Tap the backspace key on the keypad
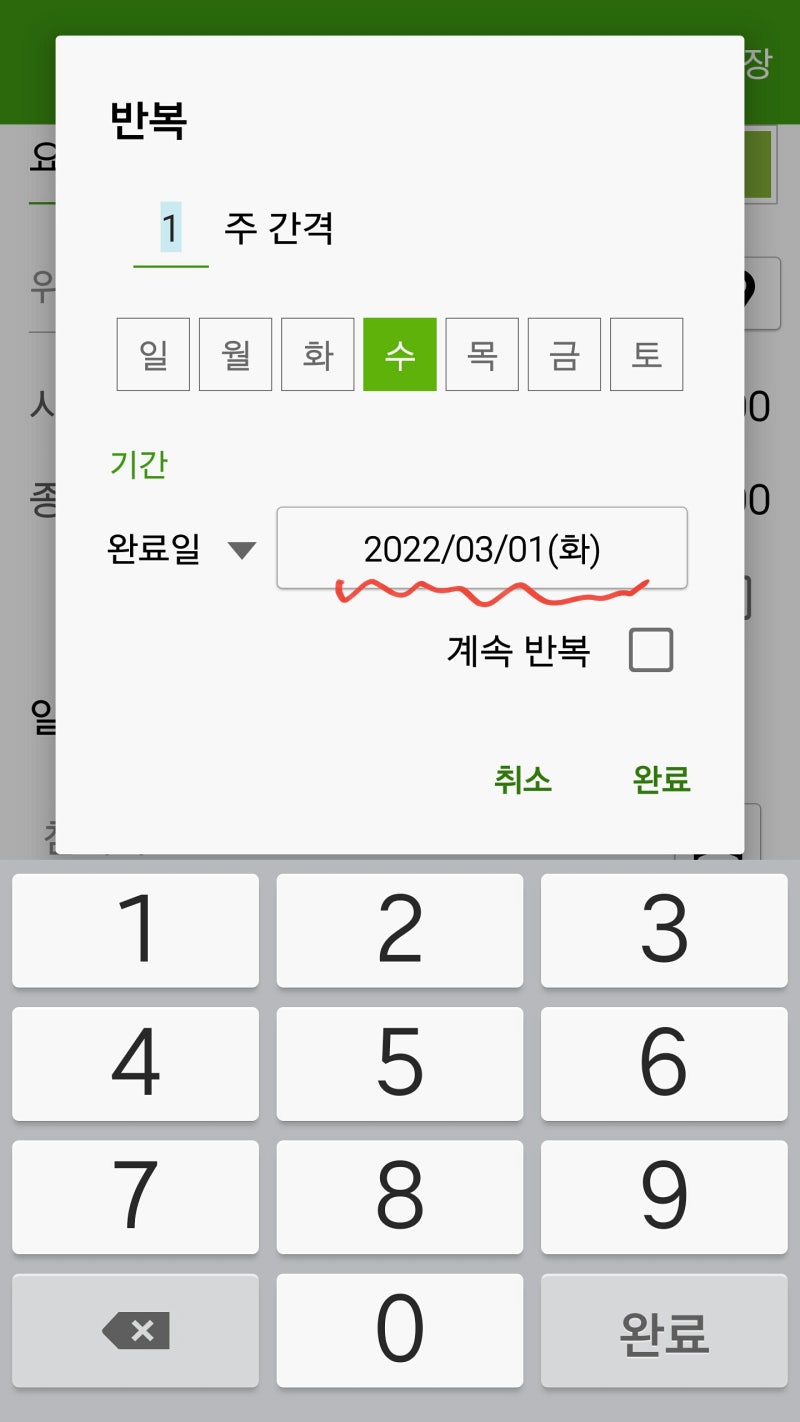This screenshot has width=800, height=1422. point(135,1330)
